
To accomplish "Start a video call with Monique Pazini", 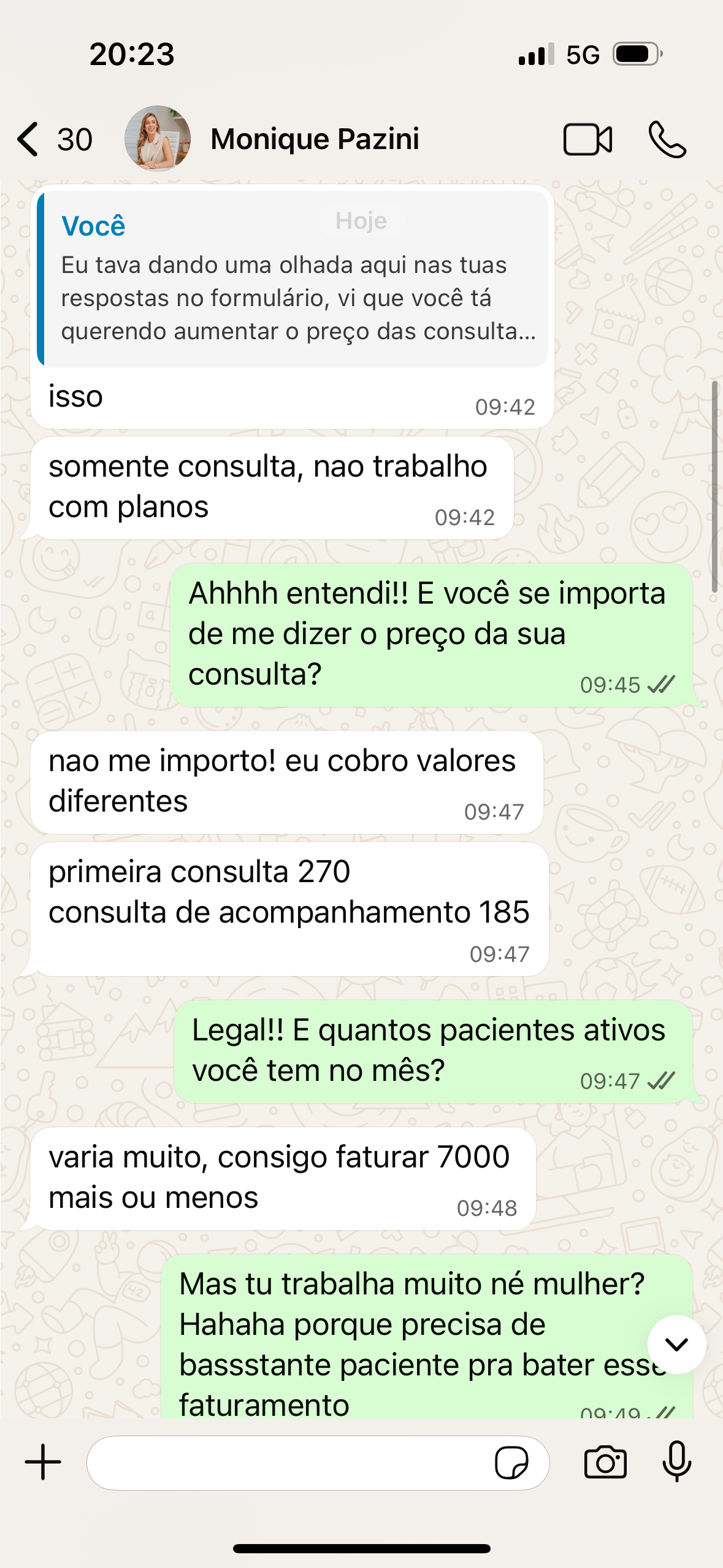I will point(587,140).
